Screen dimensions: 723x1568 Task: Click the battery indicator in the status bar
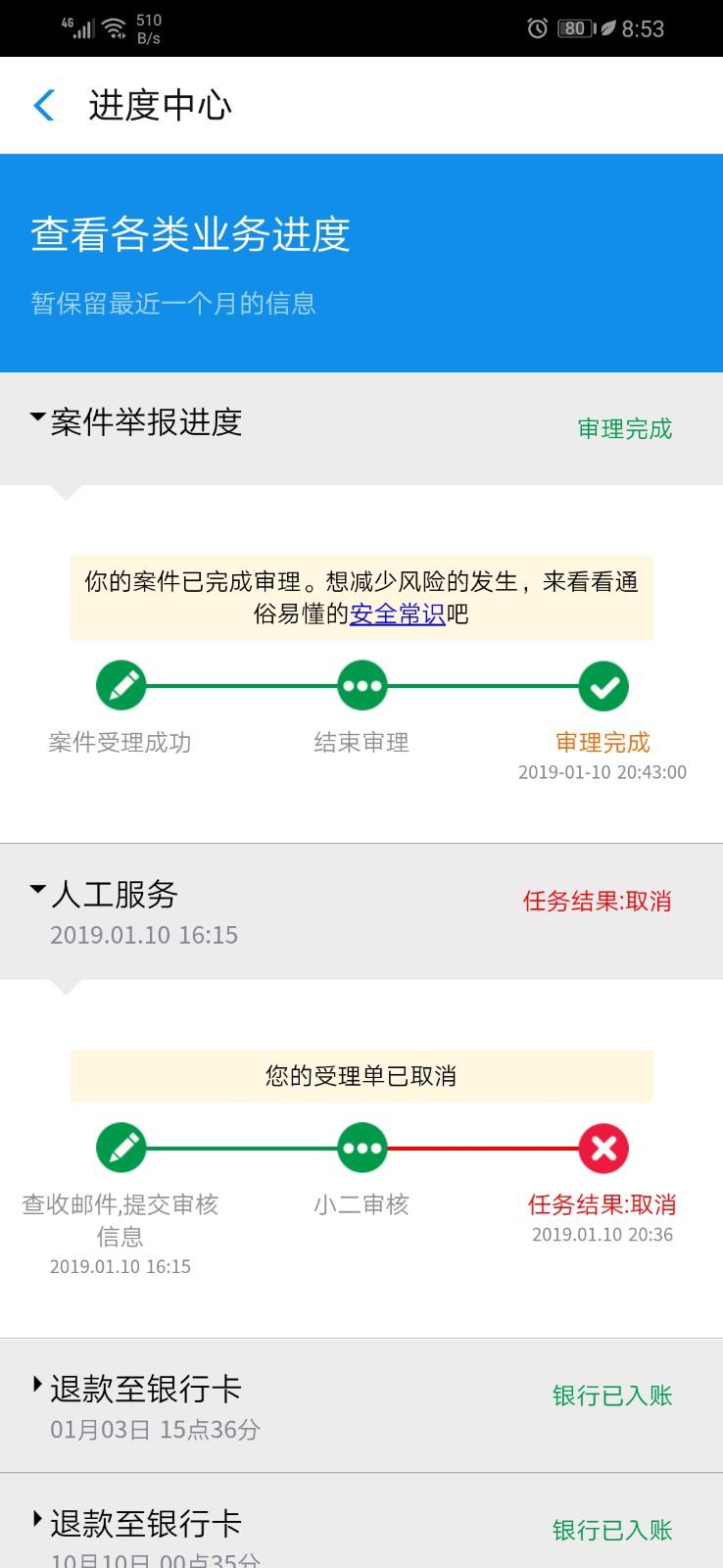577,27
